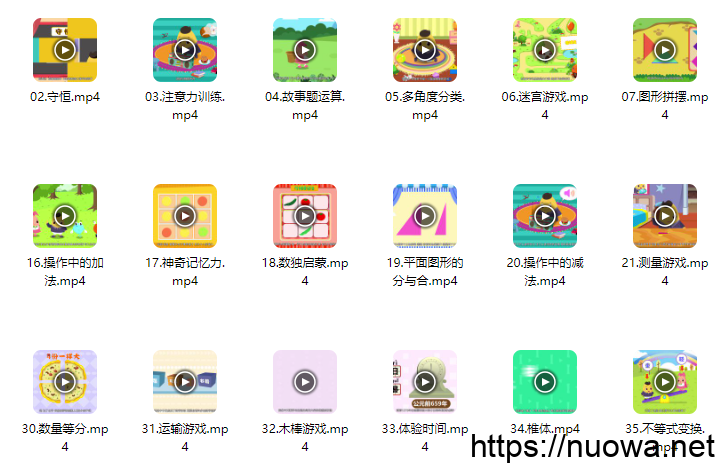725x473 pixels.
Task: Open 35.不等式变换 video file
Action: [665, 382]
